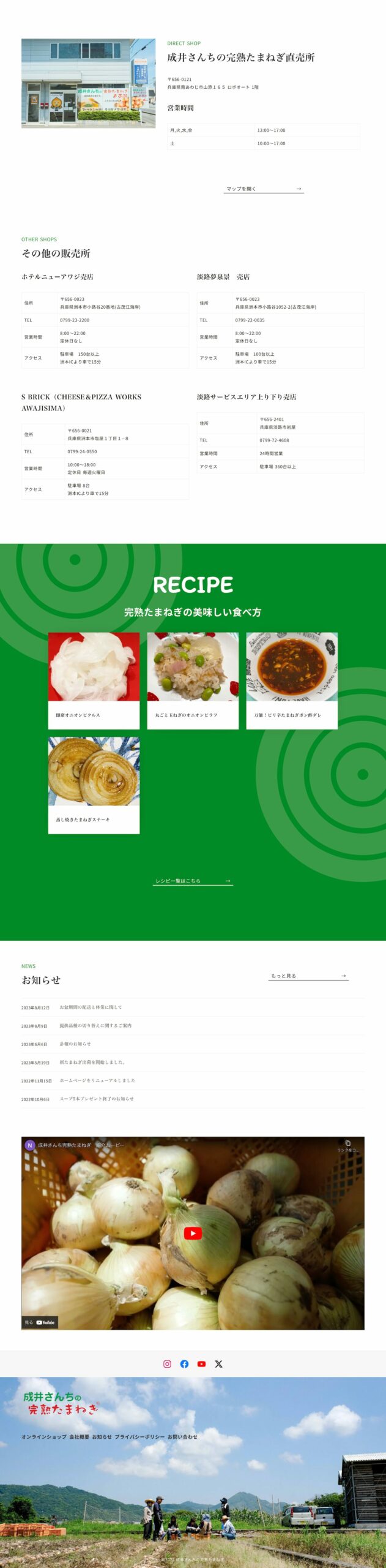Open the news item お盆期間の配送と休業に関して

[91, 1007]
